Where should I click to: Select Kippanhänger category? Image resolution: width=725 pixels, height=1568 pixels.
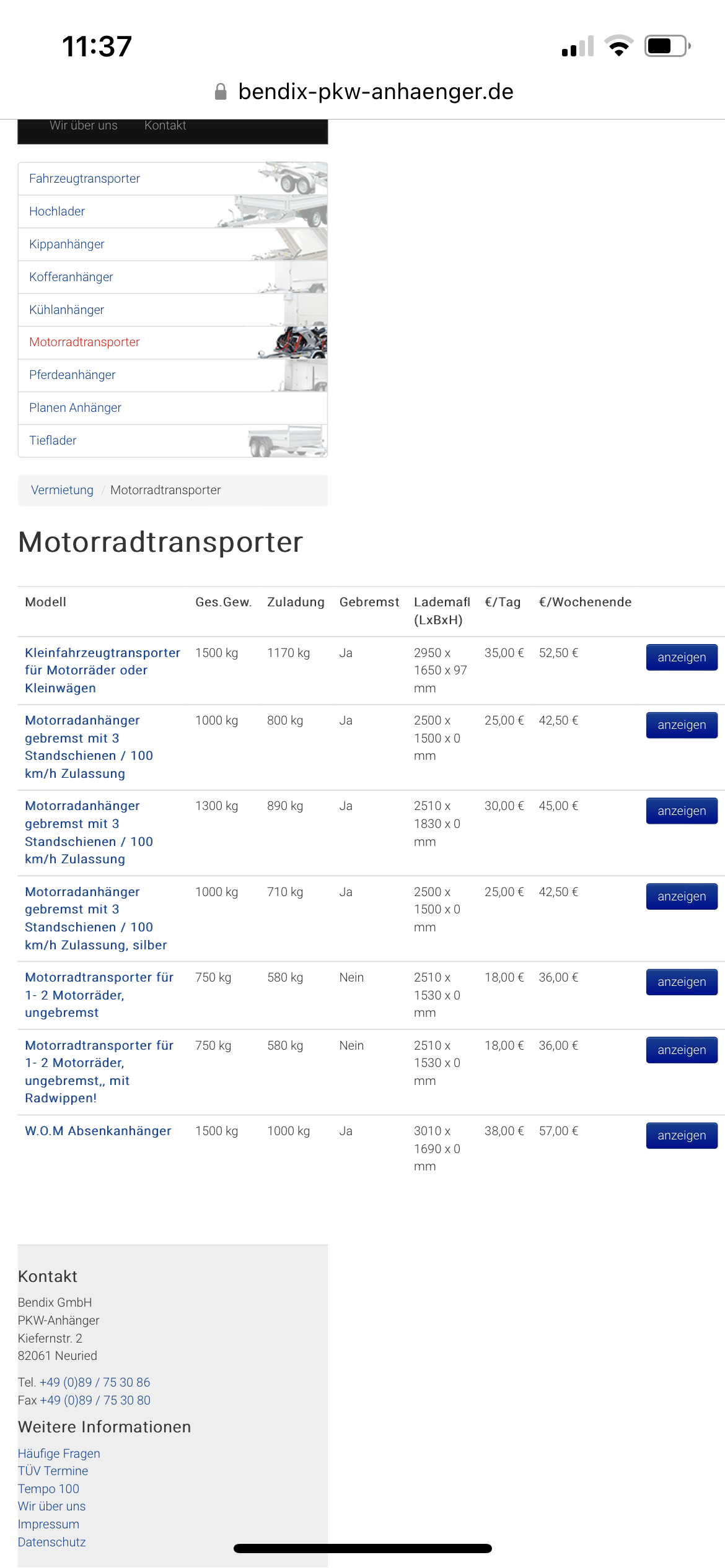tap(67, 244)
